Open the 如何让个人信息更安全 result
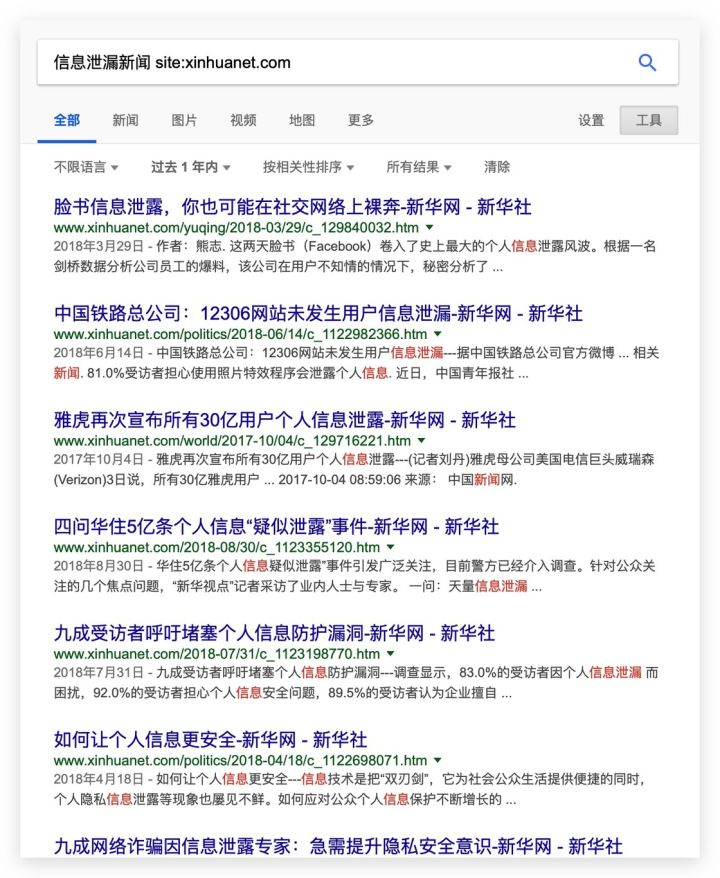 (x=208, y=740)
